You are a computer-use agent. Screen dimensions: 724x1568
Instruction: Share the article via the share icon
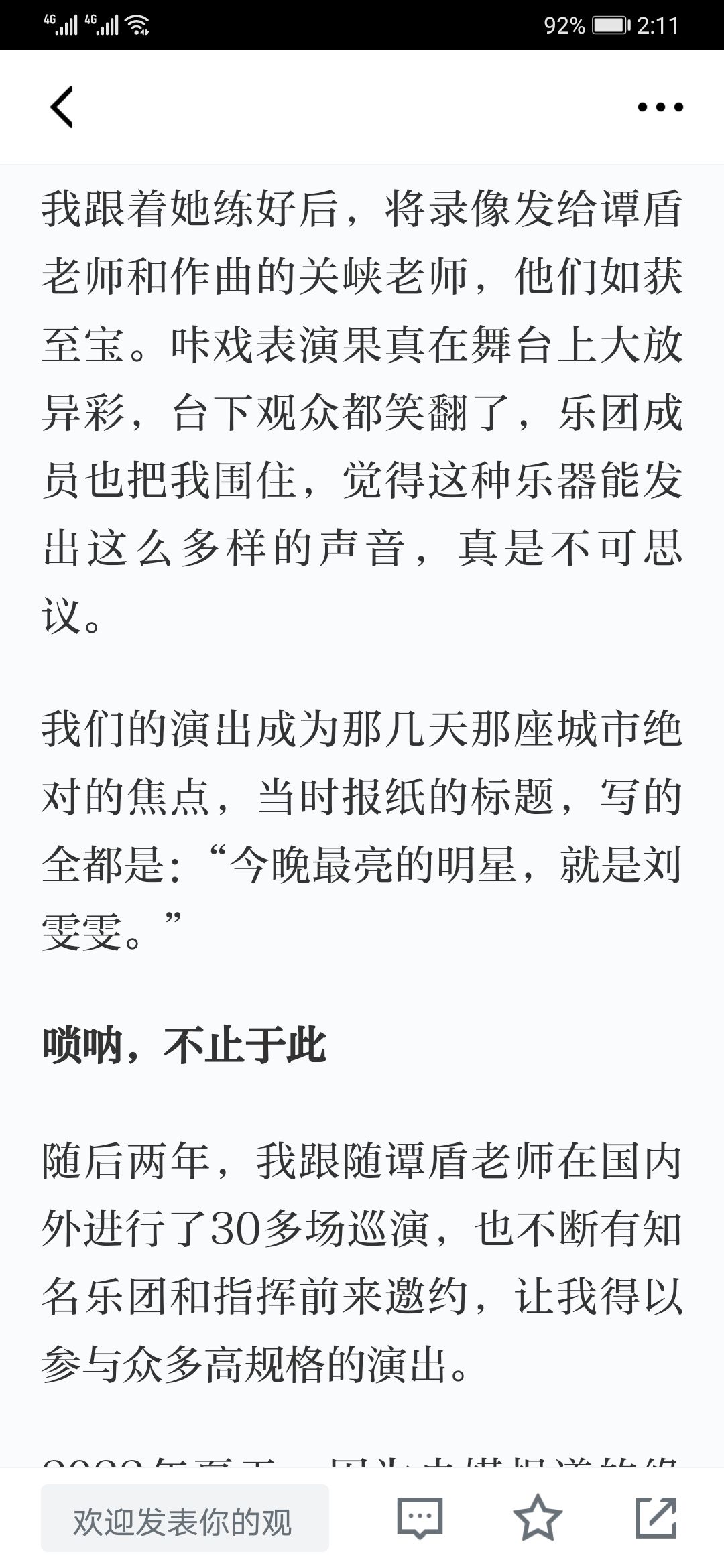(656, 1518)
